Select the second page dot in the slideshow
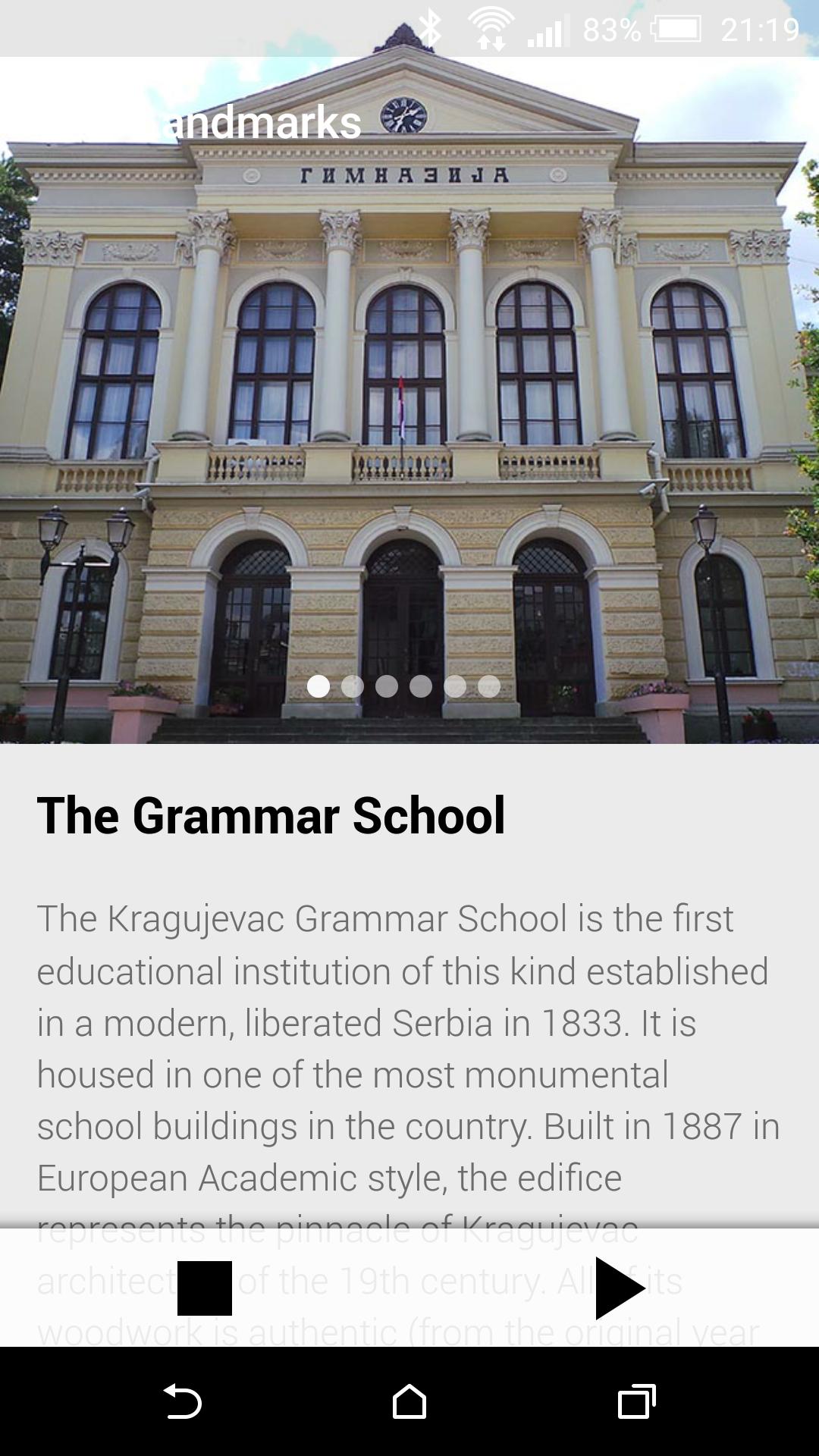Image resolution: width=819 pixels, height=1456 pixels. 351,685
